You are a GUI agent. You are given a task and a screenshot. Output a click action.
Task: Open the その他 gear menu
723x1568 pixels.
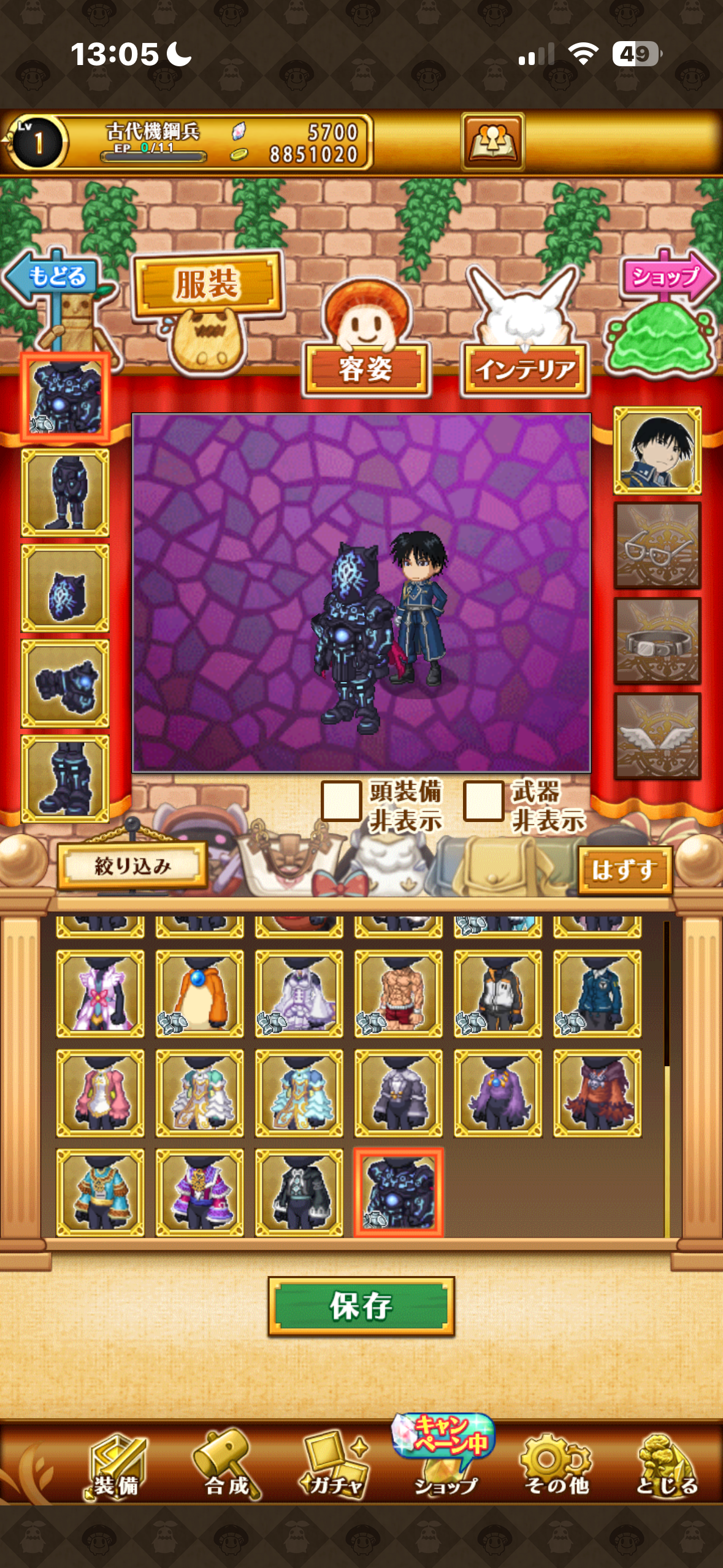(x=556, y=1466)
